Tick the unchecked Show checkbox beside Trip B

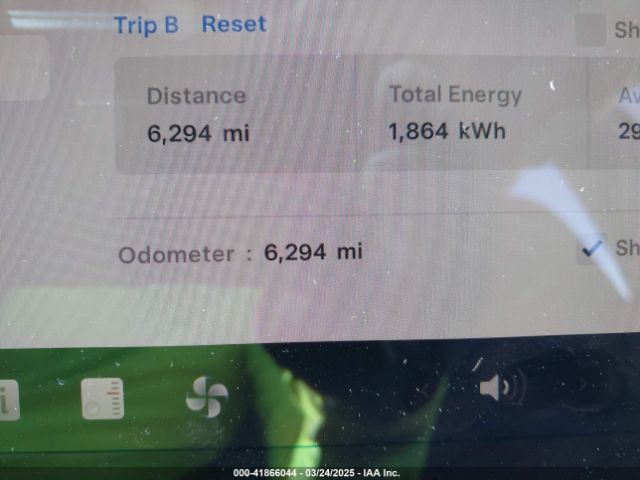[x=591, y=30]
